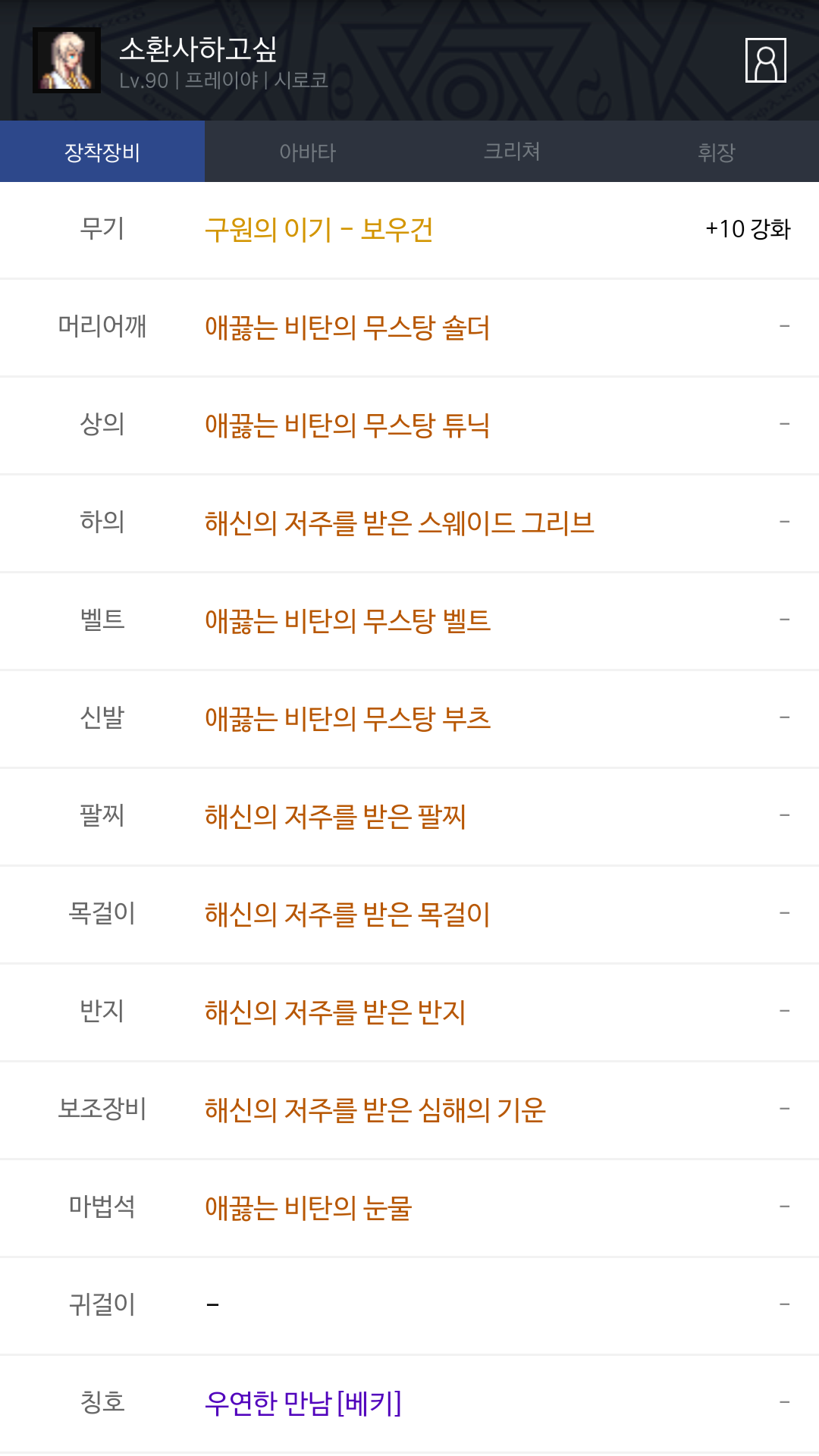
Task: Open 해신의 저주를 받은 팔찌
Action: pyautogui.click(x=335, y=817)
